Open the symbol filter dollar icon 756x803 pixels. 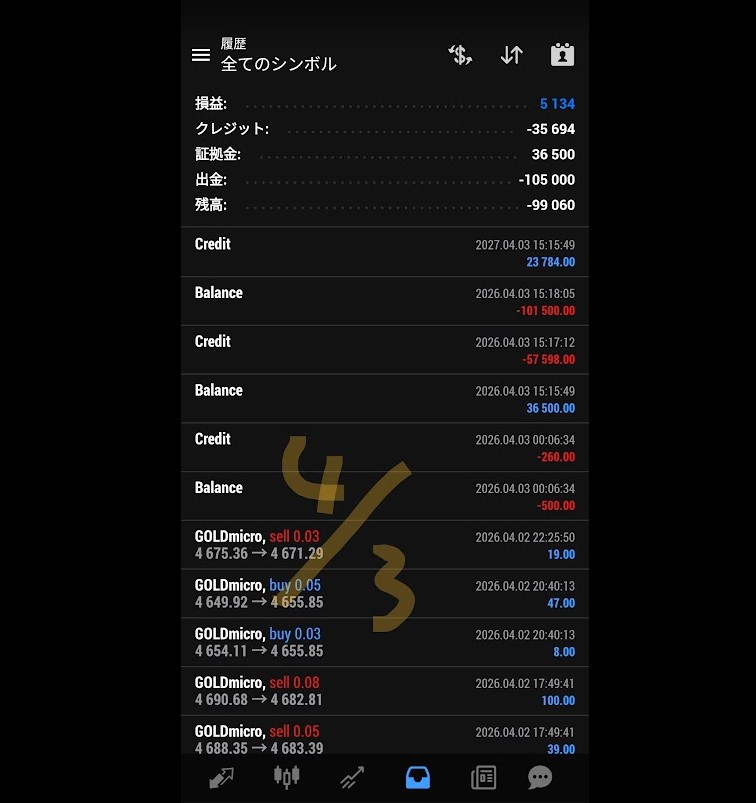(x=460, y=55)
